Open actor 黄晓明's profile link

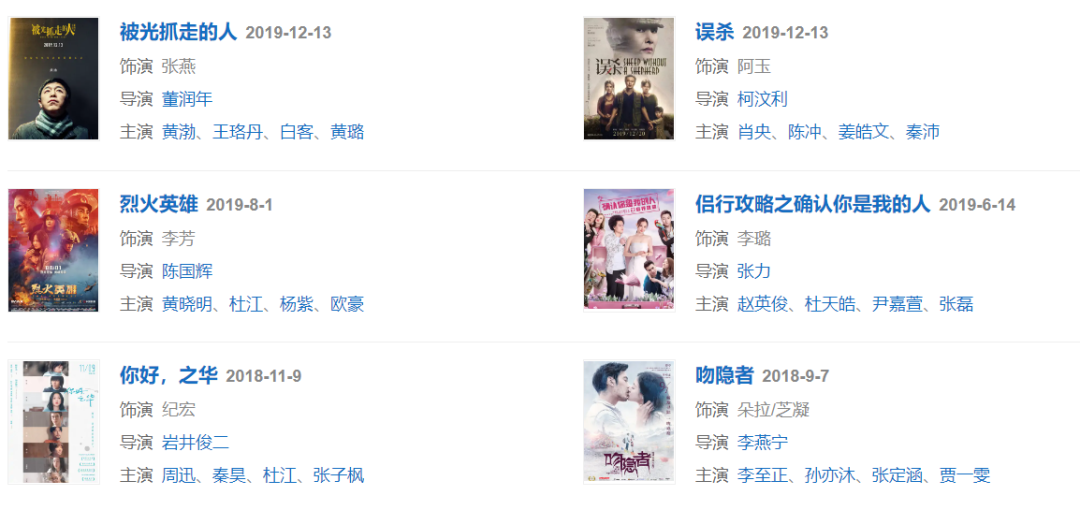tap(187, 304)
